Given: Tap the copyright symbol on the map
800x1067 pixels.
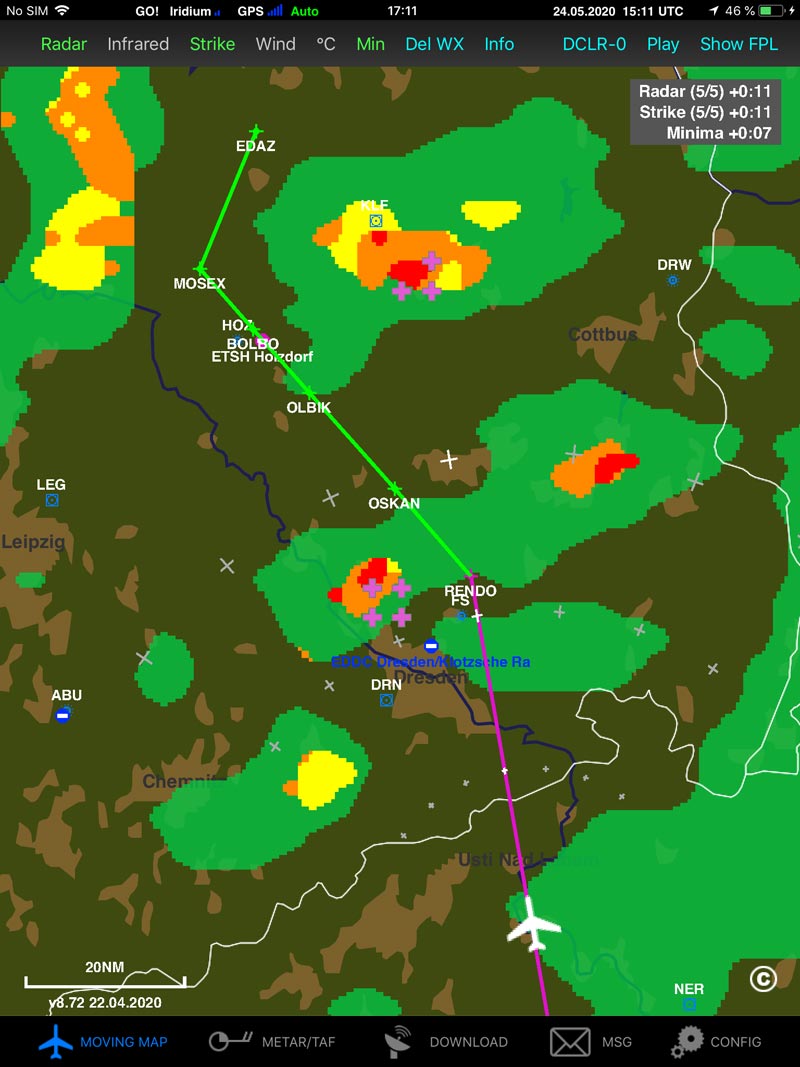Looking at the screenshot, I should pos(763,978).
